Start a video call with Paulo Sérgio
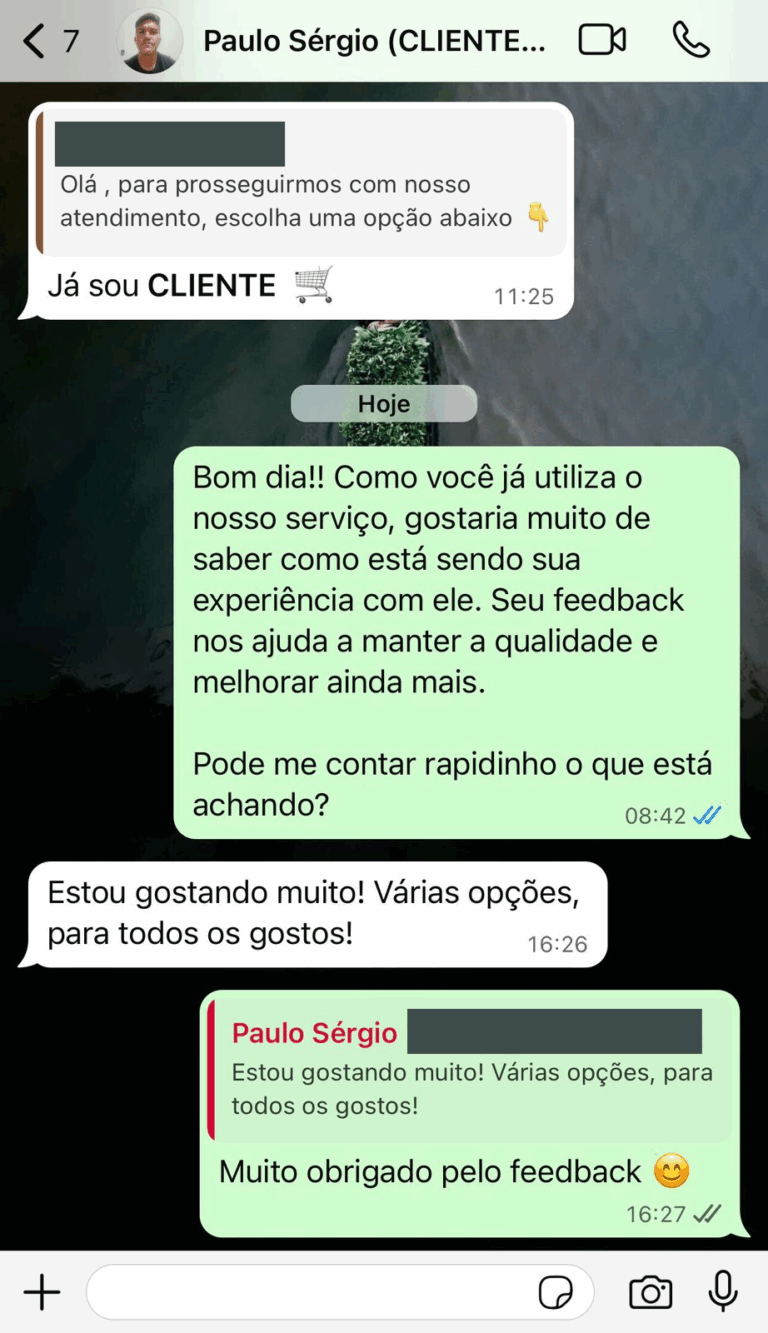Viewport: 768px width, 1333px height. (x=602, y=41)
